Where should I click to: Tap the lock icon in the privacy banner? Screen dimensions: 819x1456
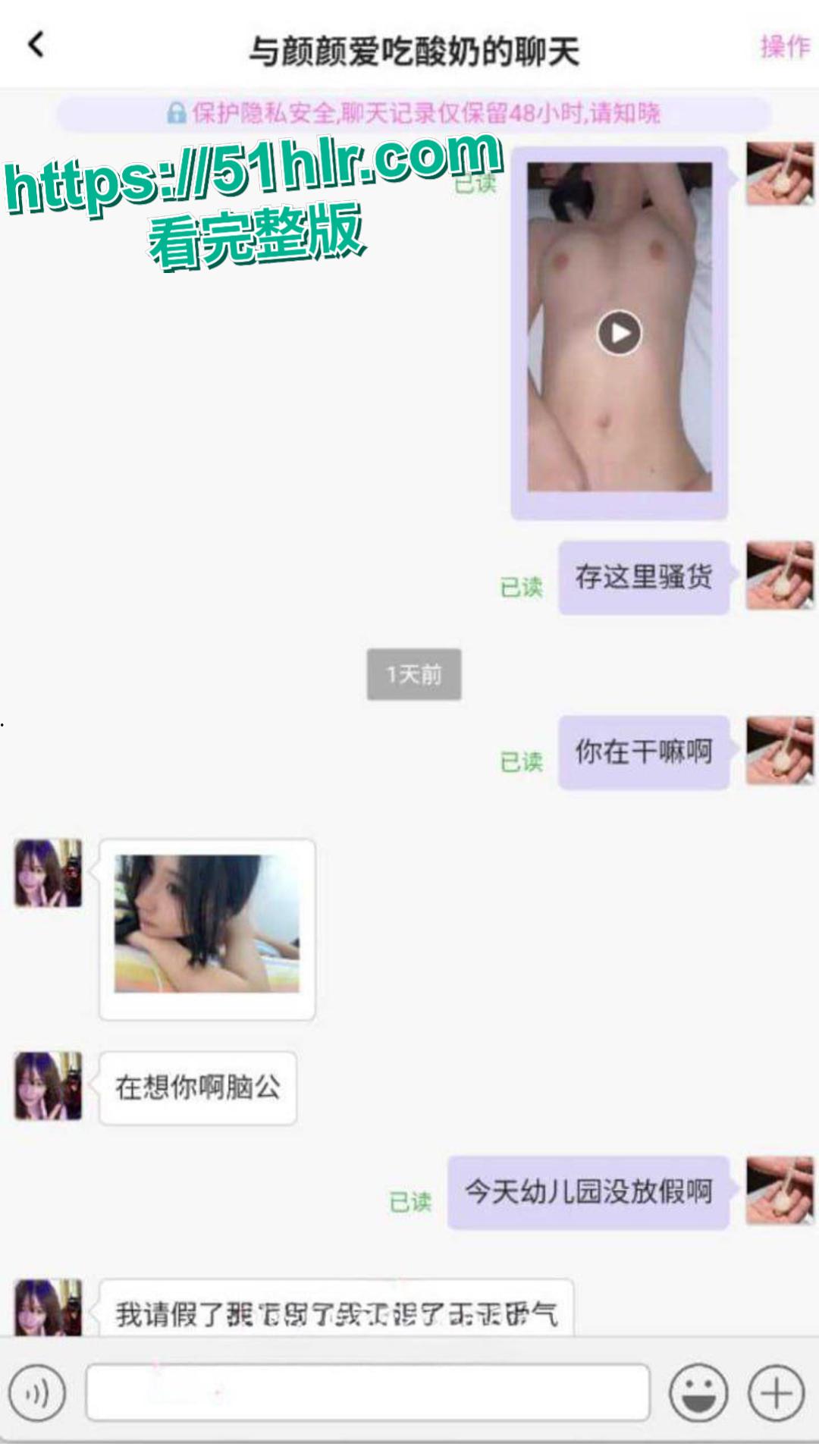click(176, 112)
